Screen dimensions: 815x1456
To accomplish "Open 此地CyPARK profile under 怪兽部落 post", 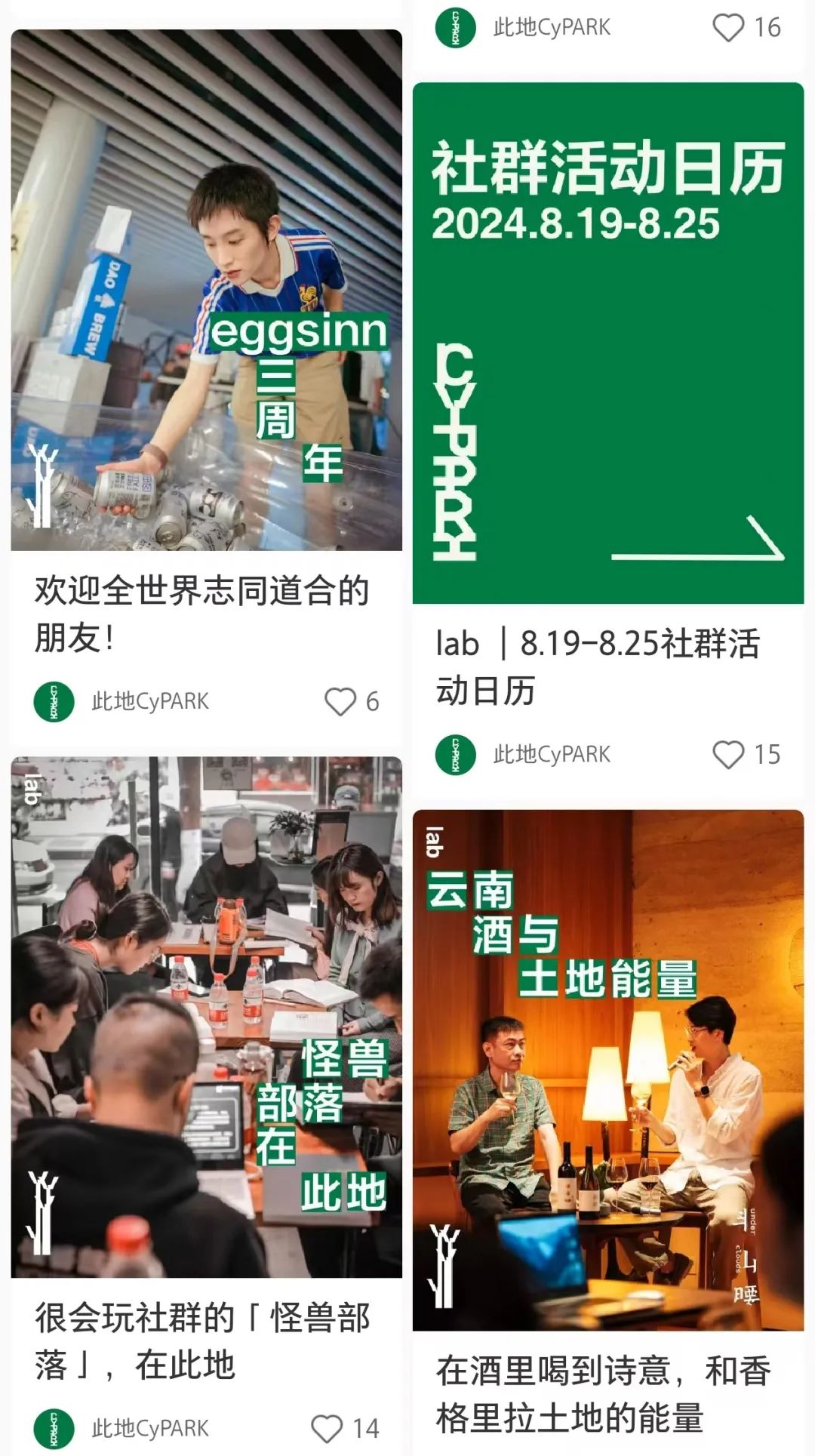I will tap(121, 1428).
